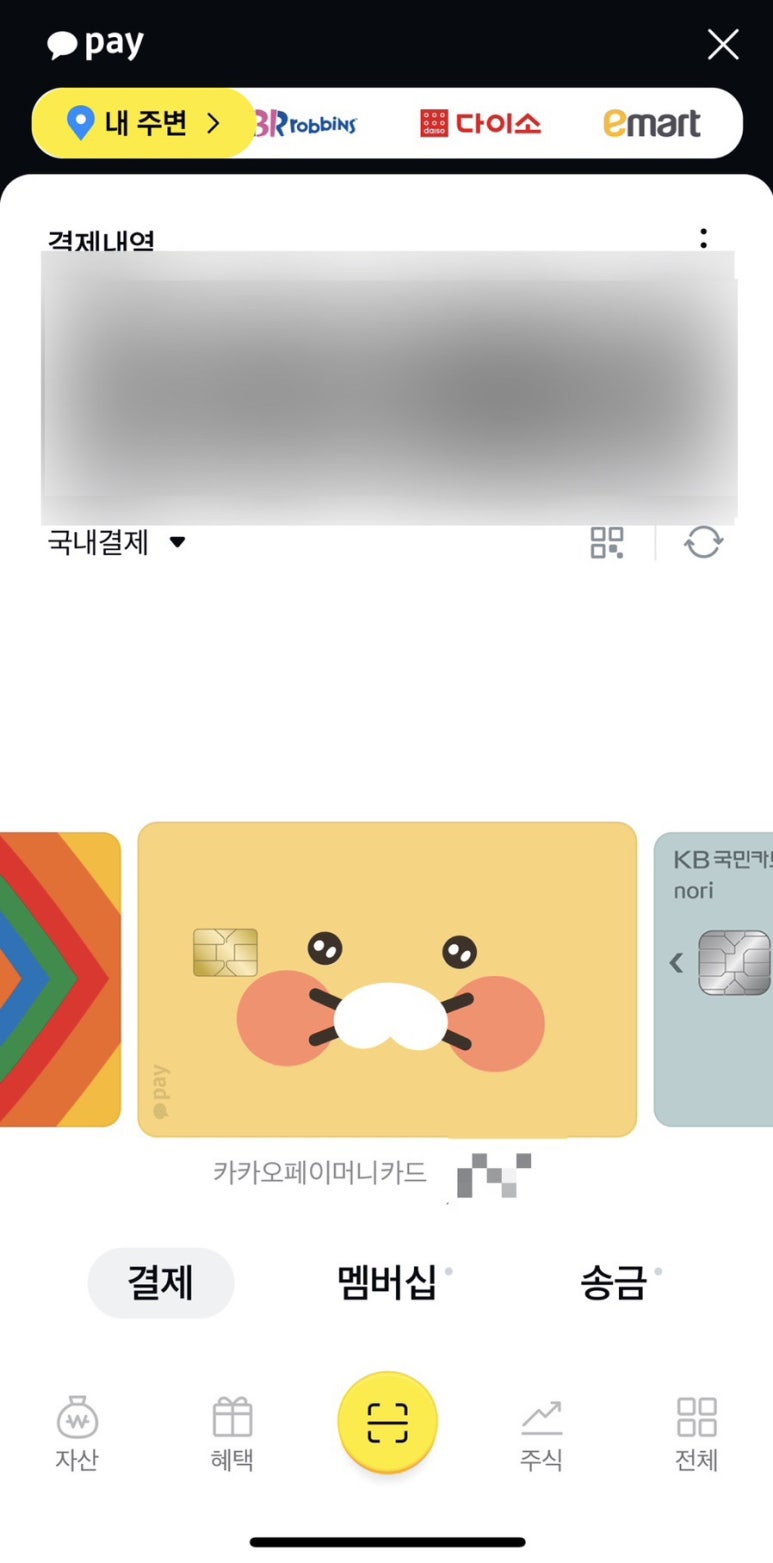Open the 결제내역 overflow menu
773x1563 pixels.
pos(704,238)
